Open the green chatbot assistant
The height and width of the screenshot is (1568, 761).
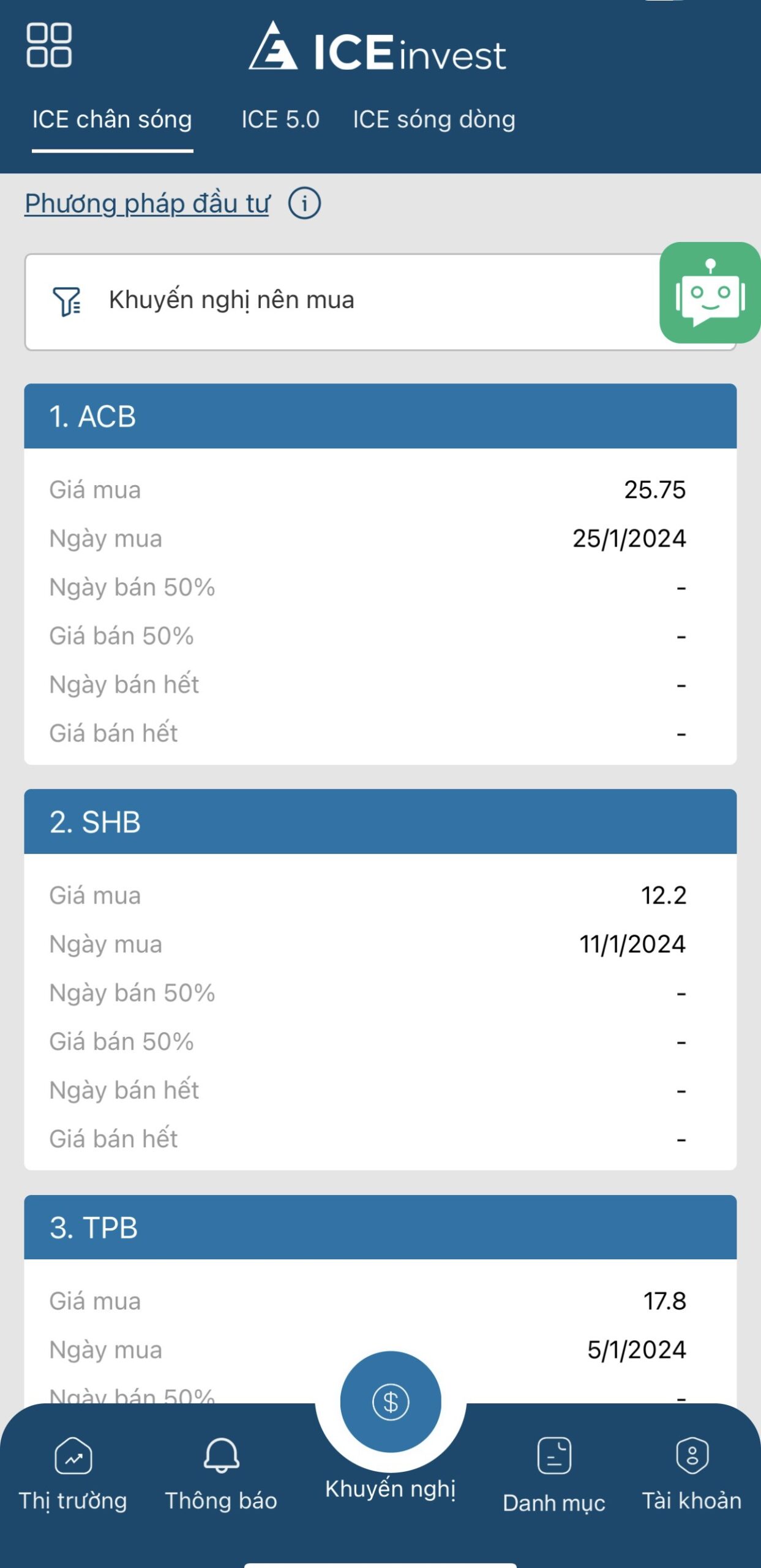pyautogui.click(x=710, y=293)
